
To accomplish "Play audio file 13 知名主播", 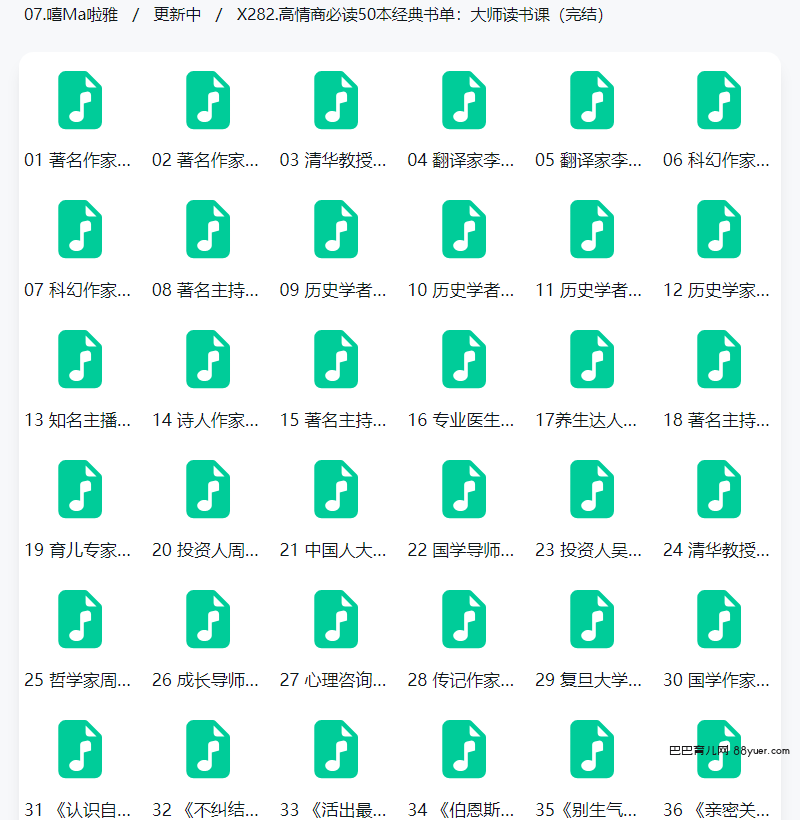I will [80, 360].
